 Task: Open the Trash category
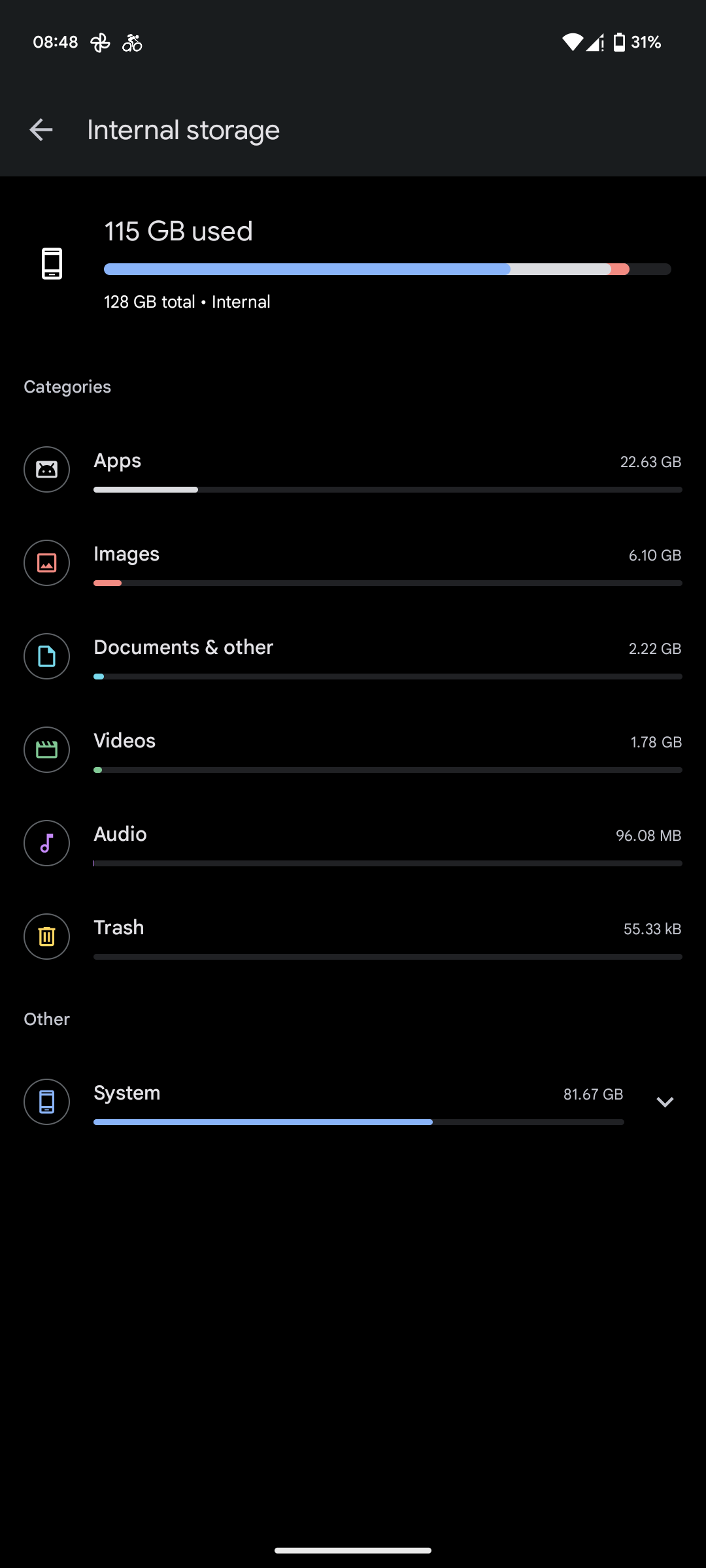pyautogui.click(x=353, y=936)
